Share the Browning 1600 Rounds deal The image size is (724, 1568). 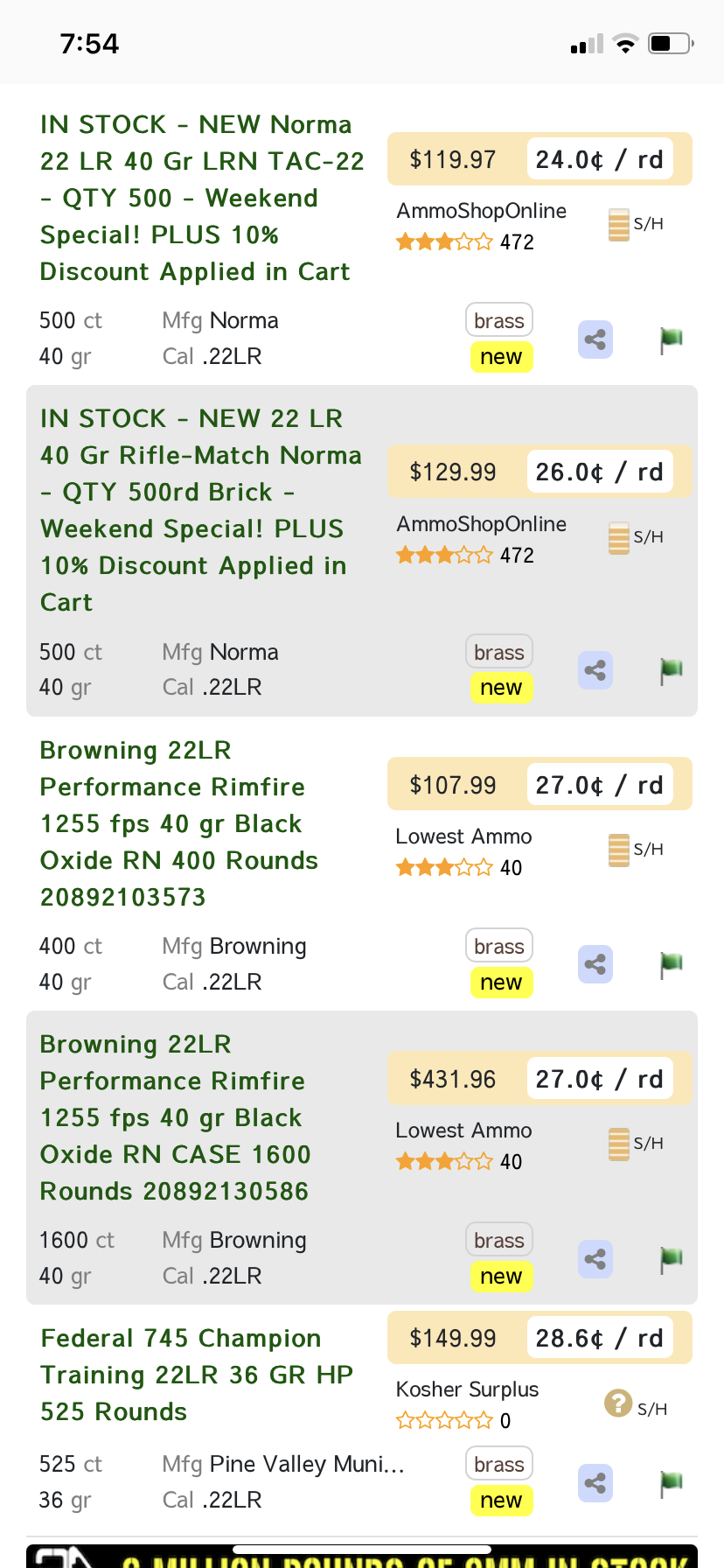pos(595,1259)
